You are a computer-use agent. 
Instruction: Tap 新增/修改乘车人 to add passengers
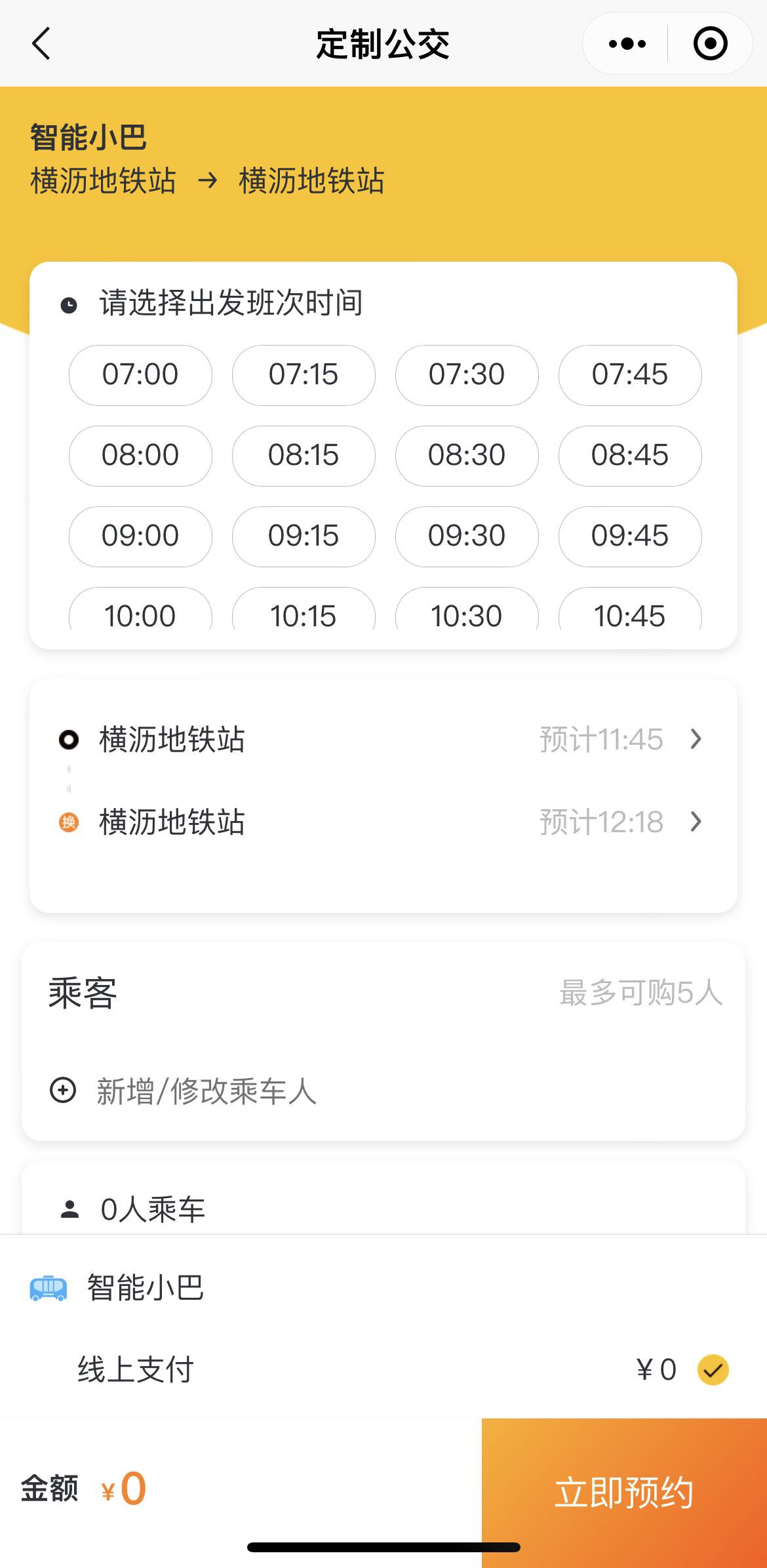click(x=184, y=1091)
